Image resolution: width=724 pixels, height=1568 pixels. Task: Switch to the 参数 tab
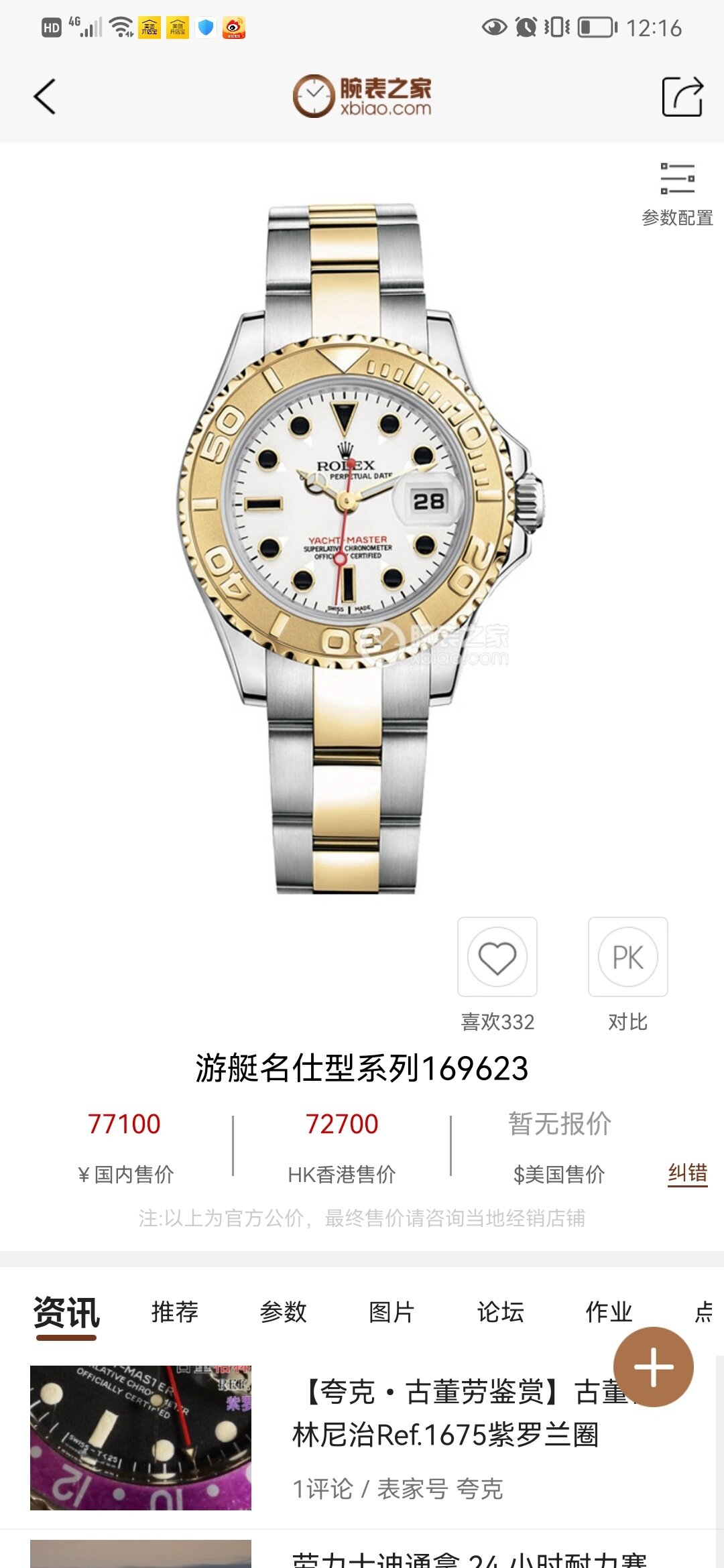point(284,1312)
